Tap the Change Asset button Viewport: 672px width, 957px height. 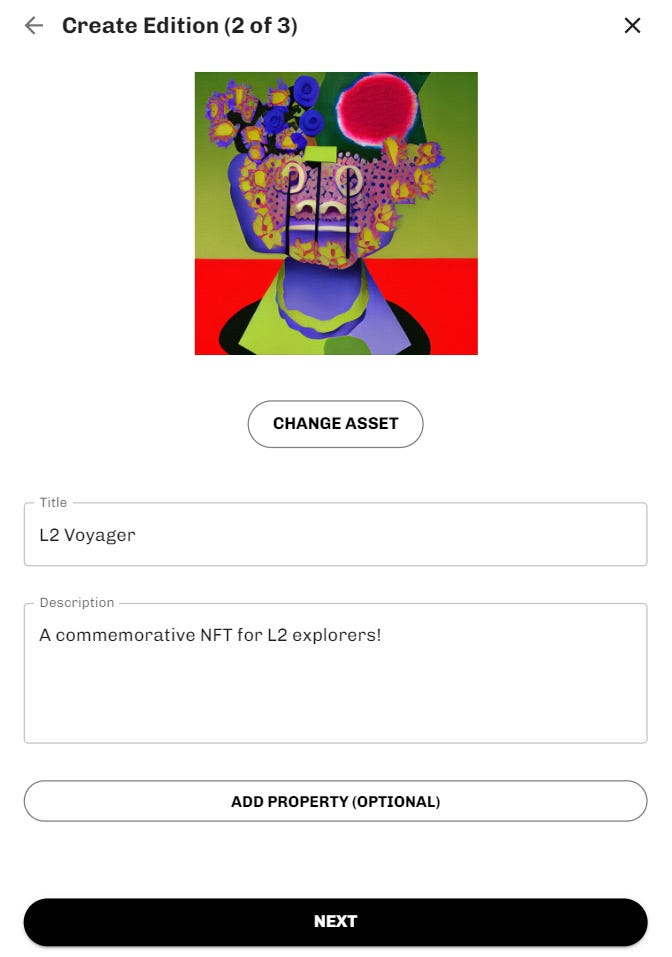(335, 424)
